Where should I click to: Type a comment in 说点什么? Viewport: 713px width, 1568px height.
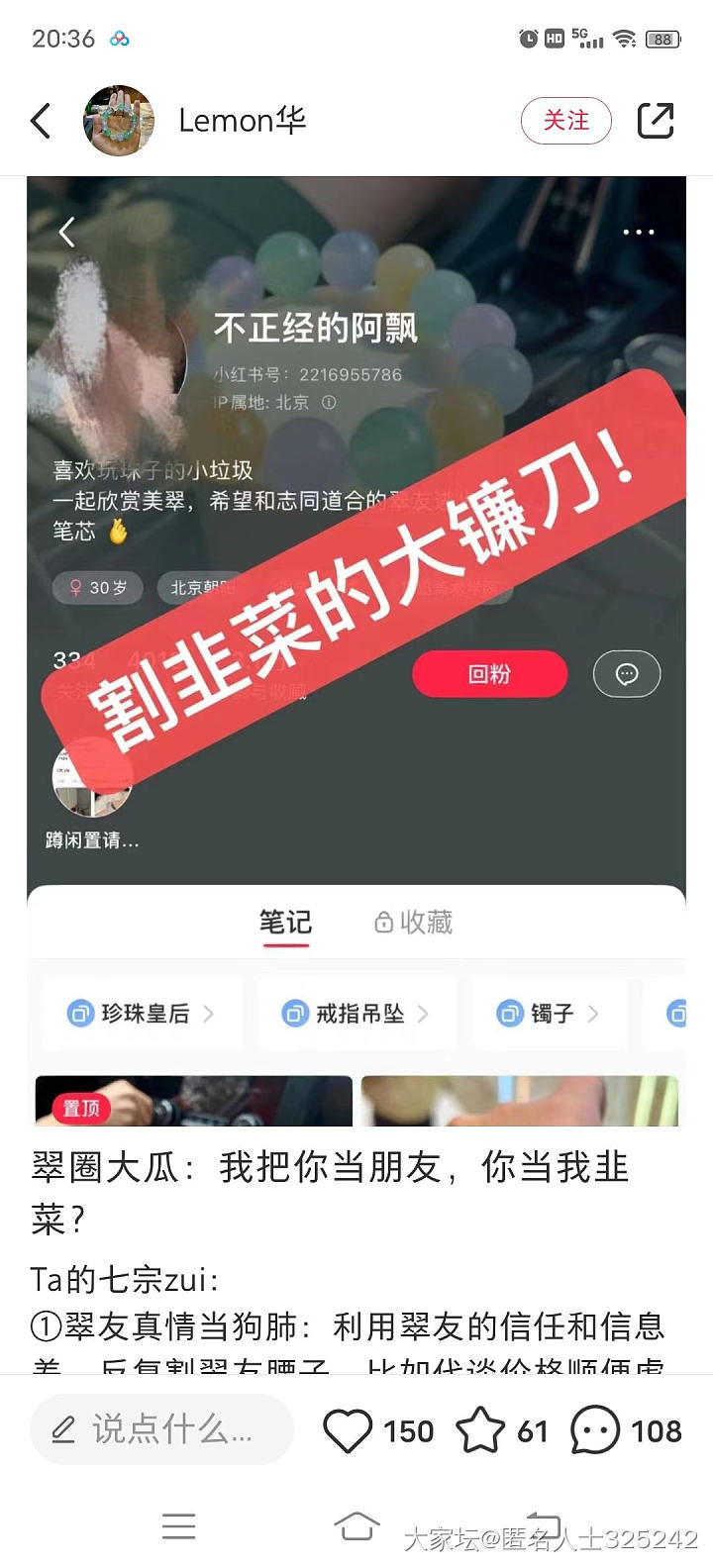coord(161,1429)
